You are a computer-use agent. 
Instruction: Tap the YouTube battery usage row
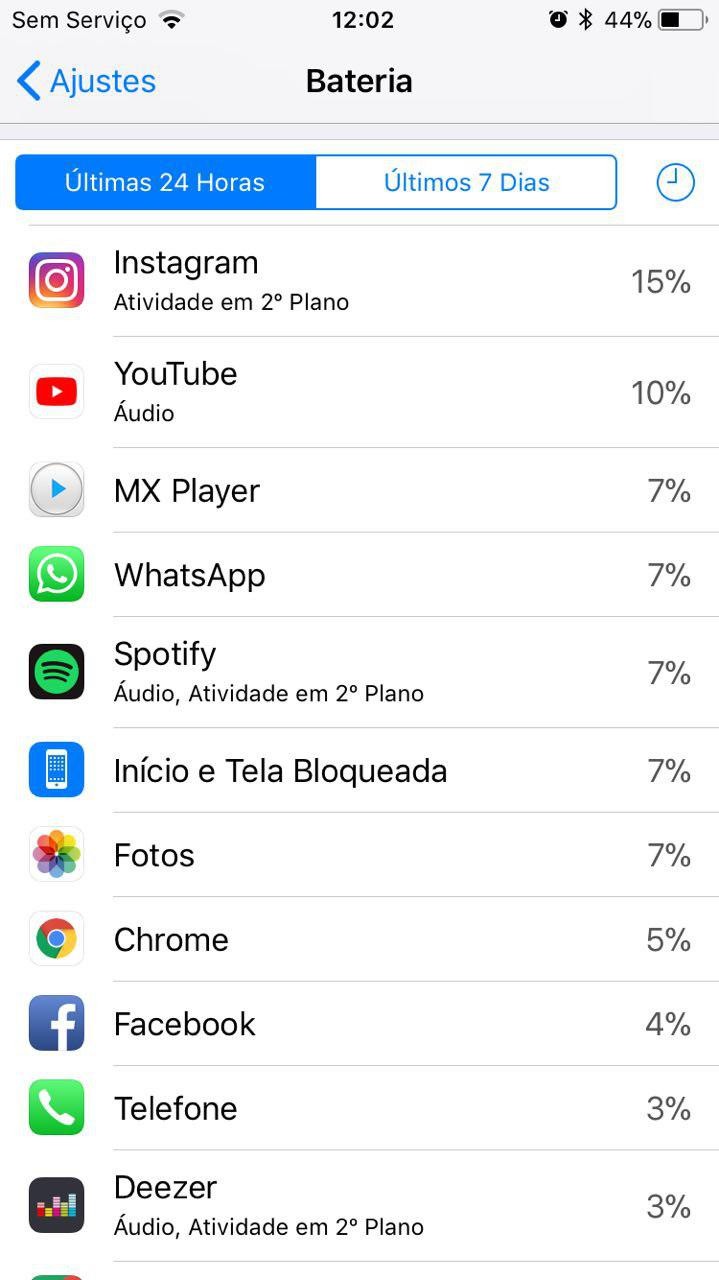click(x=360, y=392)
